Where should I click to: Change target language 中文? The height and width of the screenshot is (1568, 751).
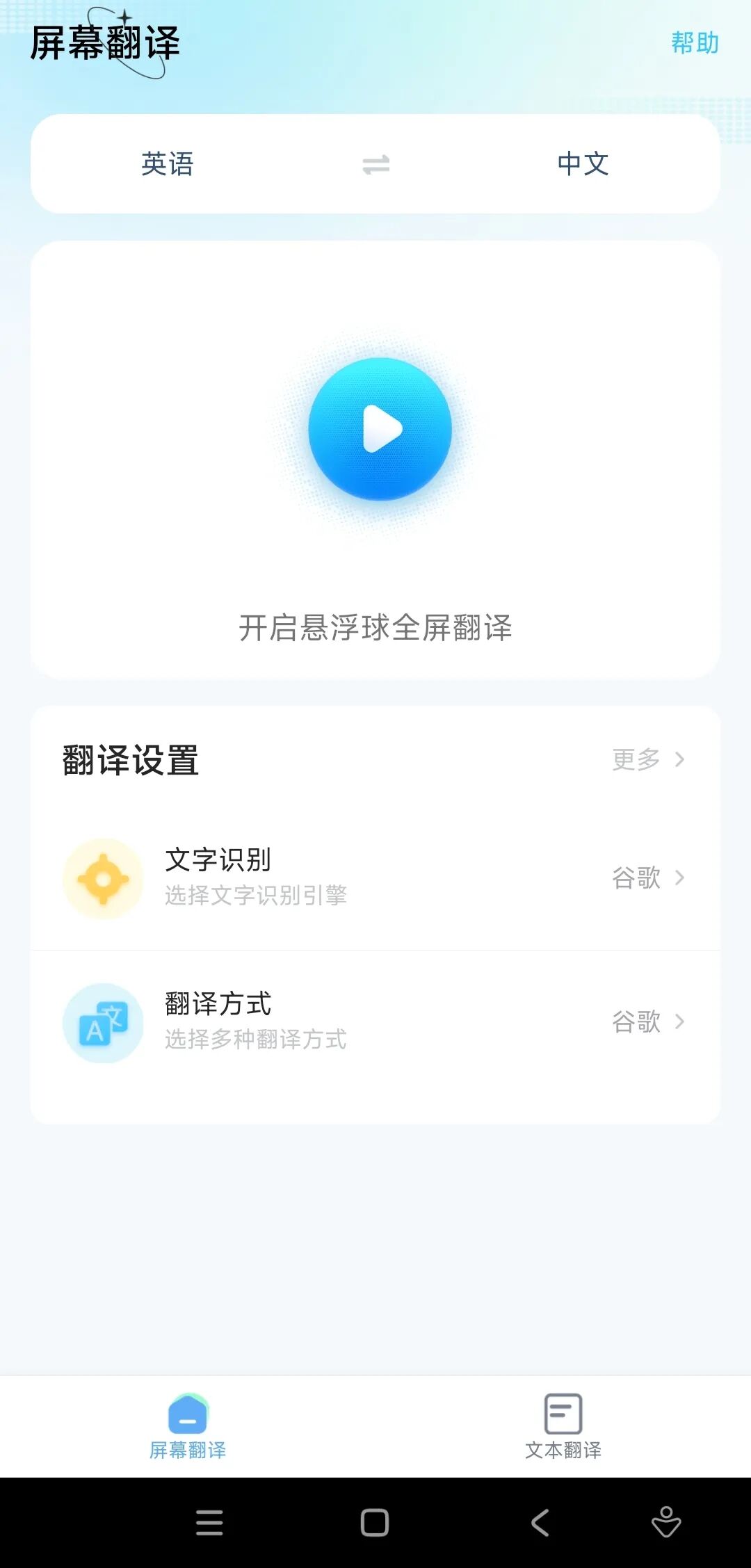[x=583, y=164]
